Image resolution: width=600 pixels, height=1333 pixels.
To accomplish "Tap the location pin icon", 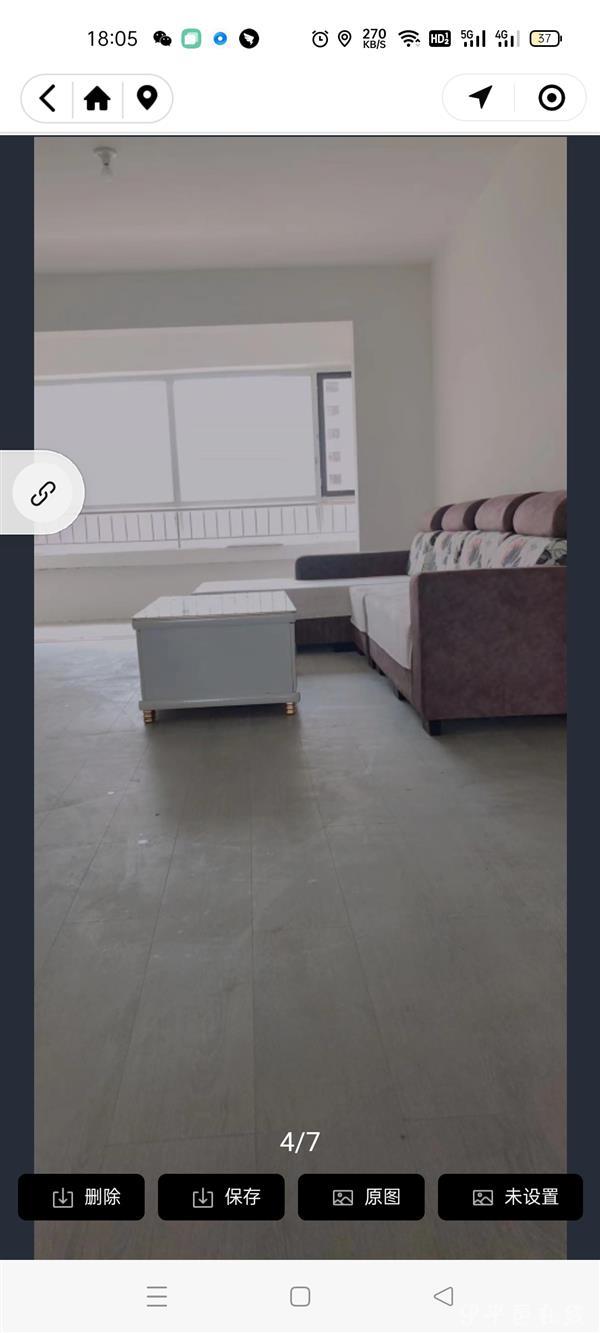I will [x=147, y=98].
